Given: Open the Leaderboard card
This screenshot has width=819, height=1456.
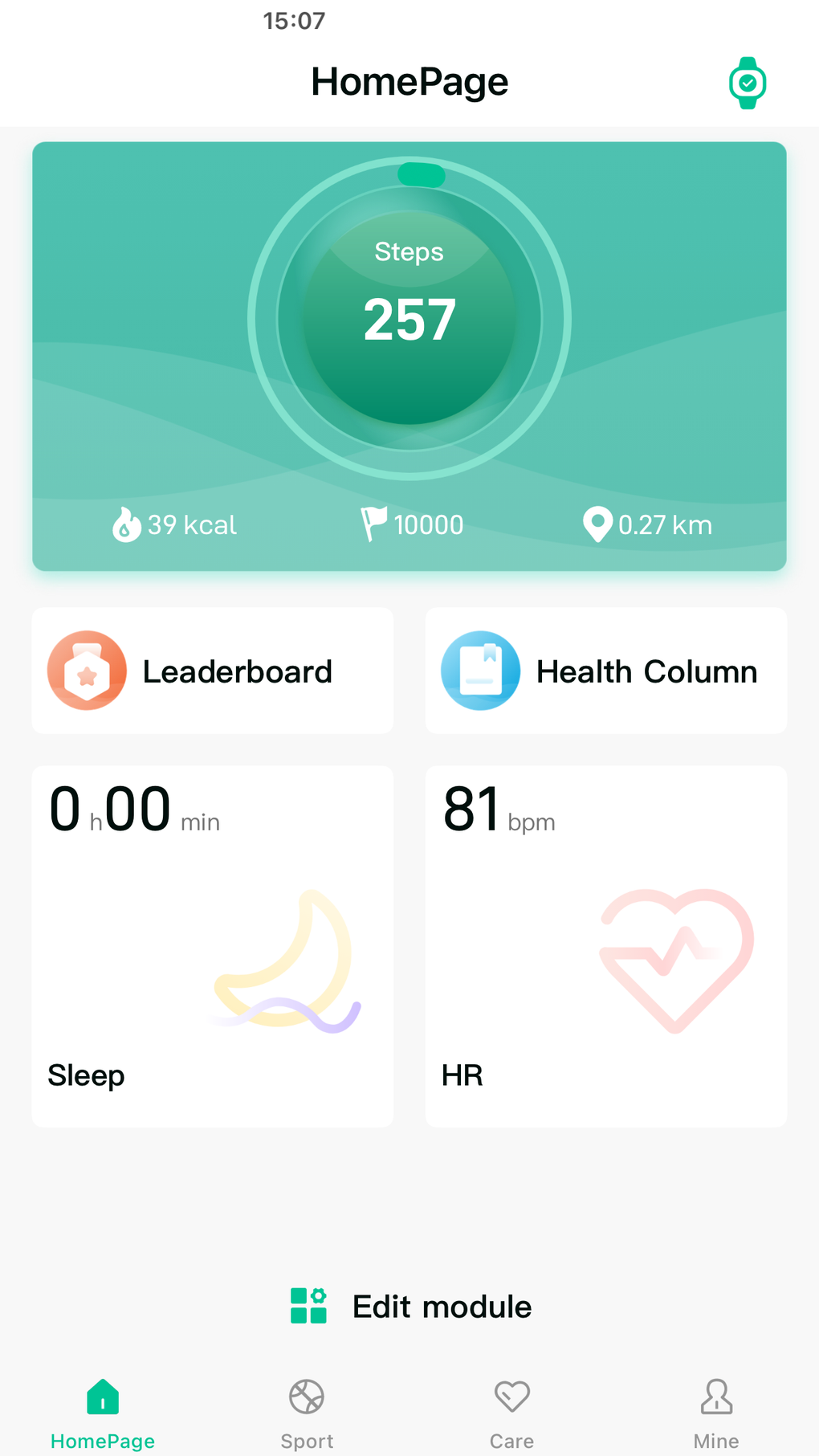Looking at the screenshot, I should 212,670.
